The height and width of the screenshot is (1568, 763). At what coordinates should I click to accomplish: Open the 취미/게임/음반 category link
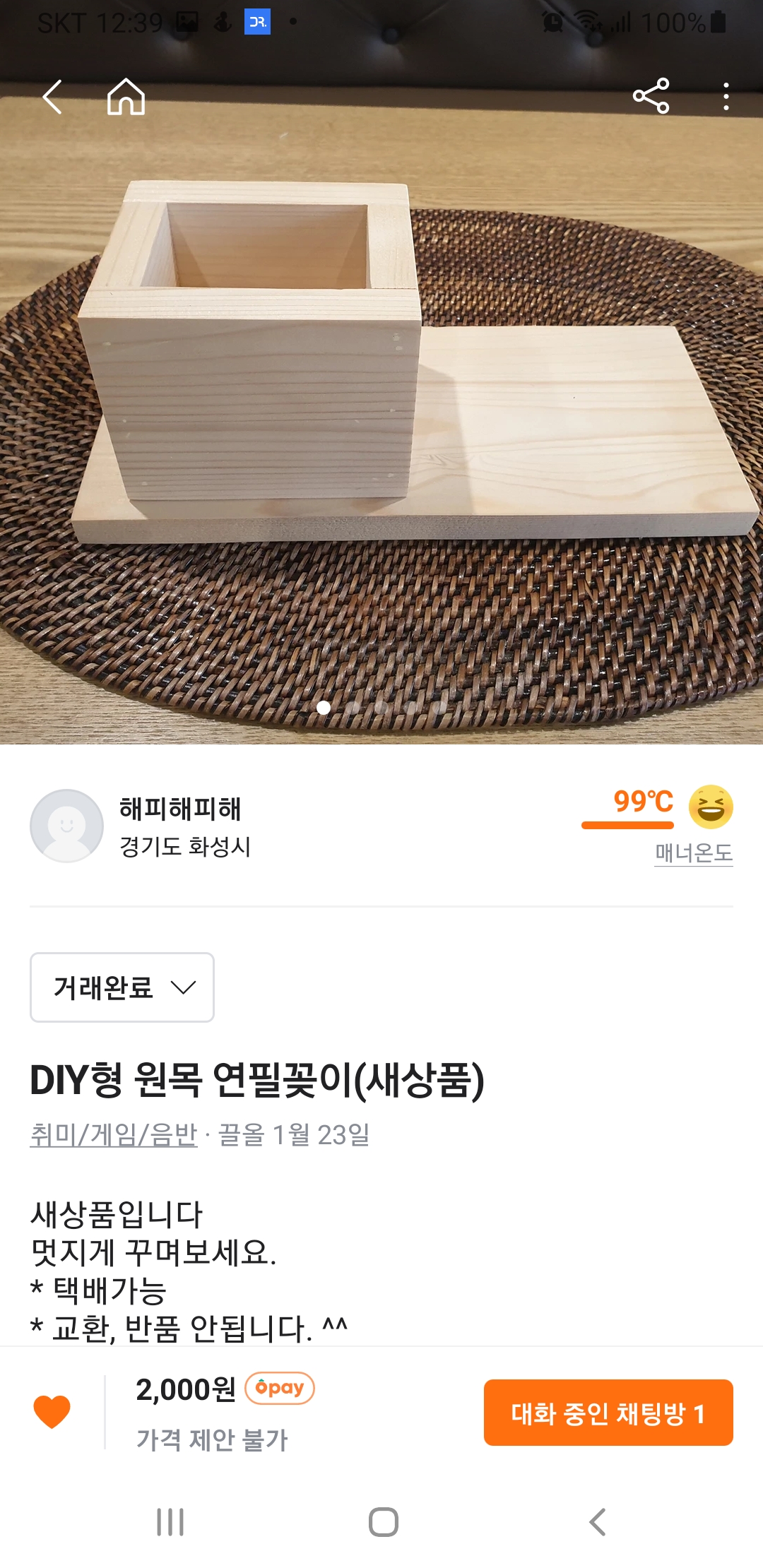tap(114, 1134)
